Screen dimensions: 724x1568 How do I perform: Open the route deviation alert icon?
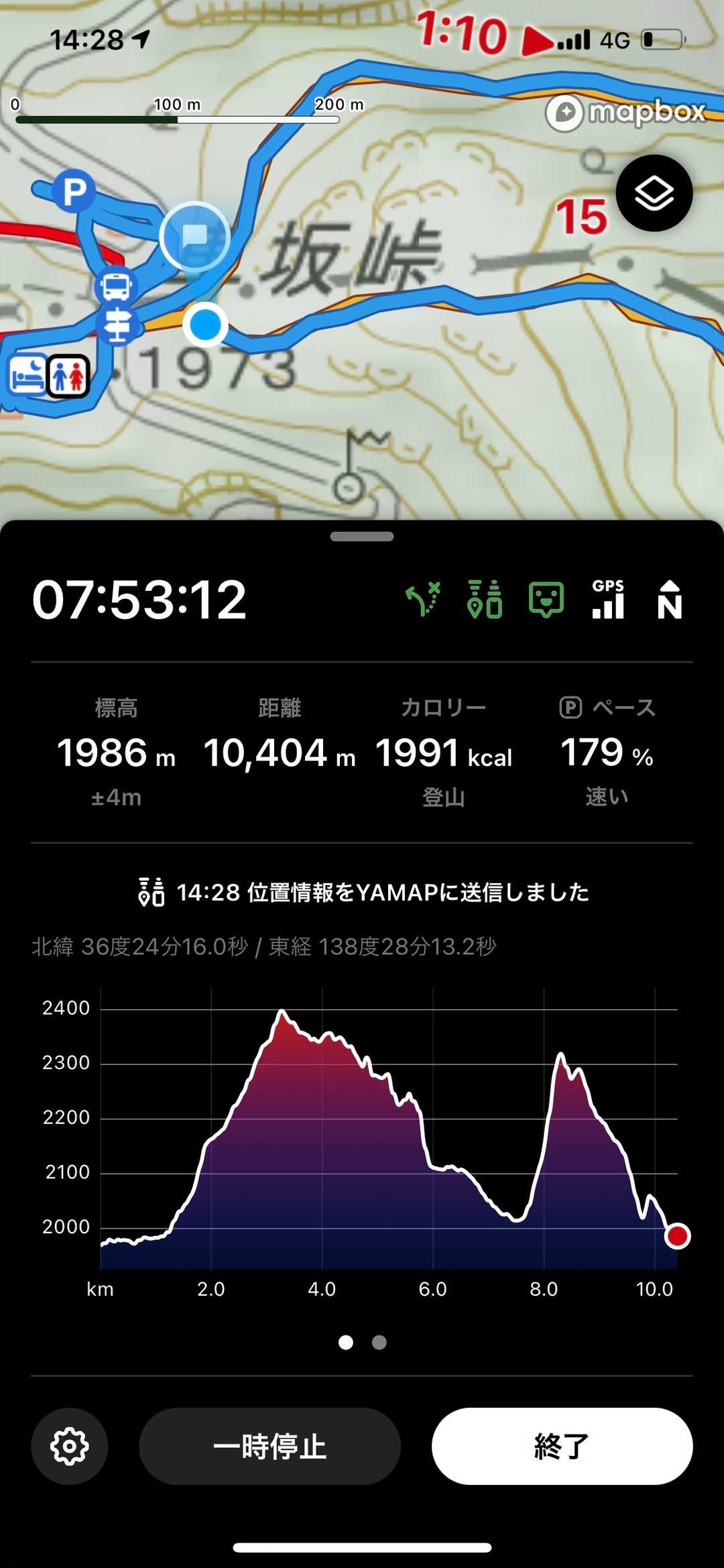[424, 599]
